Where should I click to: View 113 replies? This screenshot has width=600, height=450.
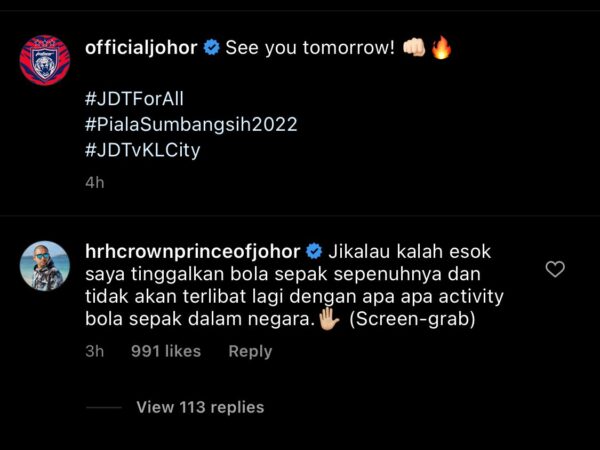pyautogui.click(x=200, y=407)
